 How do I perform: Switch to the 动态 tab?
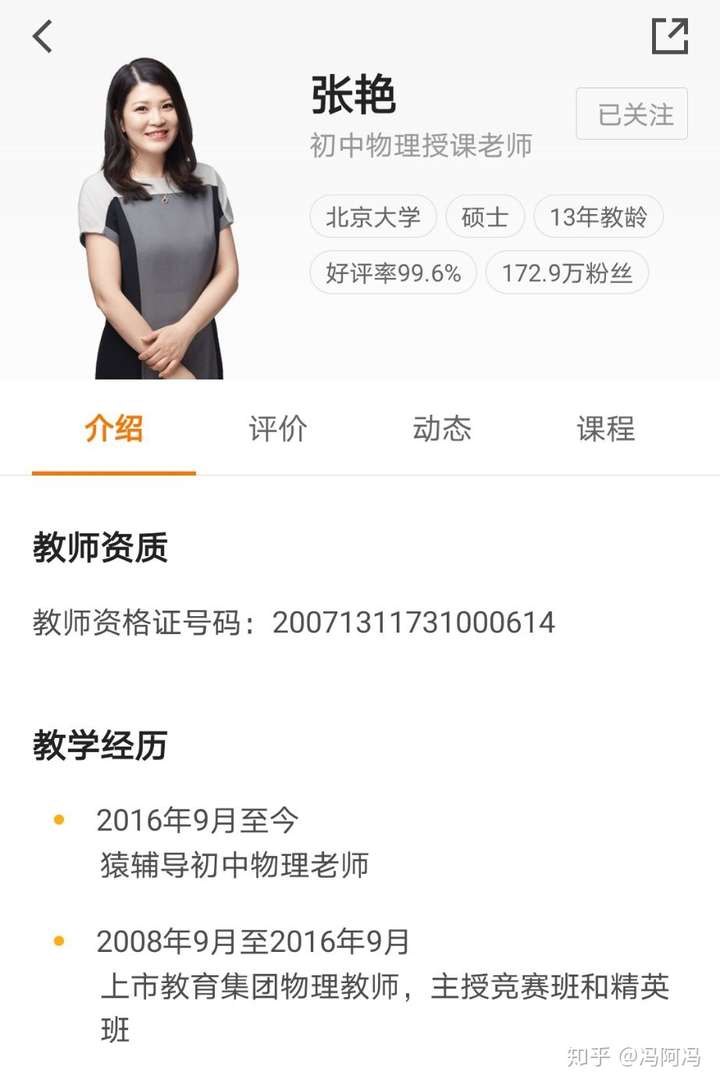click(441, 429)
